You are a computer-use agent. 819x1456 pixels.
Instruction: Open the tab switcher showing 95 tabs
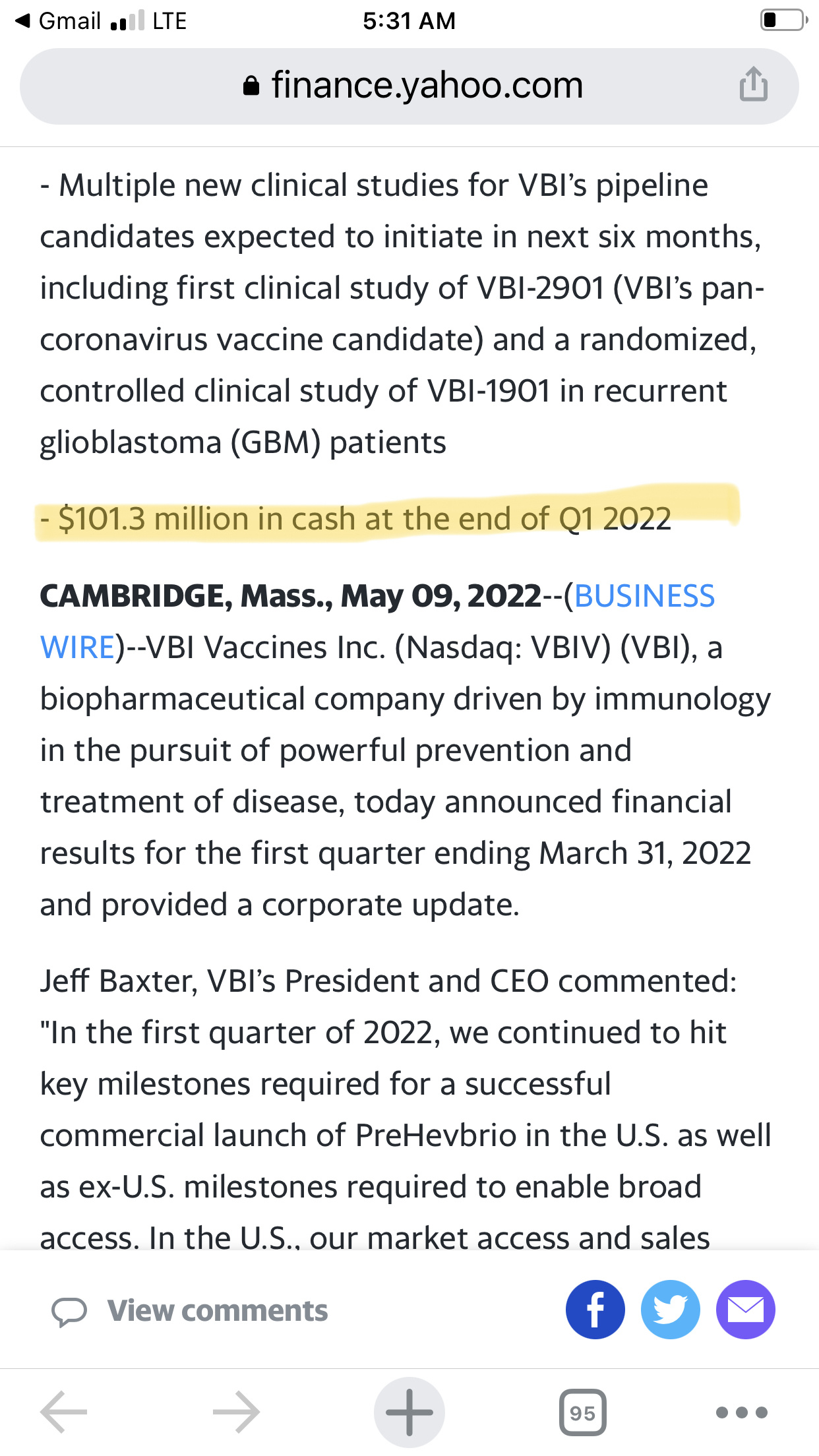point(582,1412)
